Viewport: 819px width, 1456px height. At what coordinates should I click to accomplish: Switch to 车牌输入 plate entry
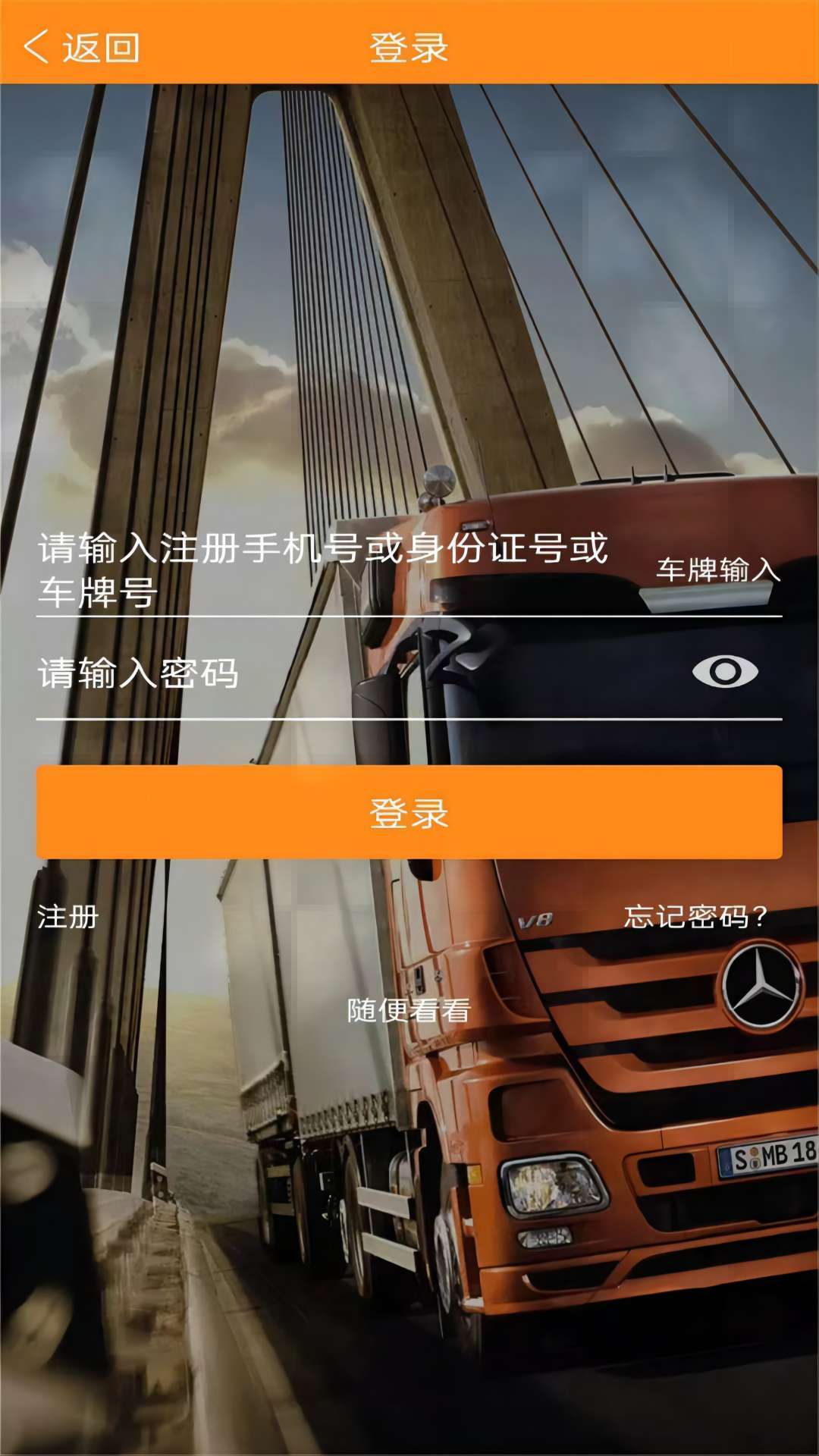(717, 570)
